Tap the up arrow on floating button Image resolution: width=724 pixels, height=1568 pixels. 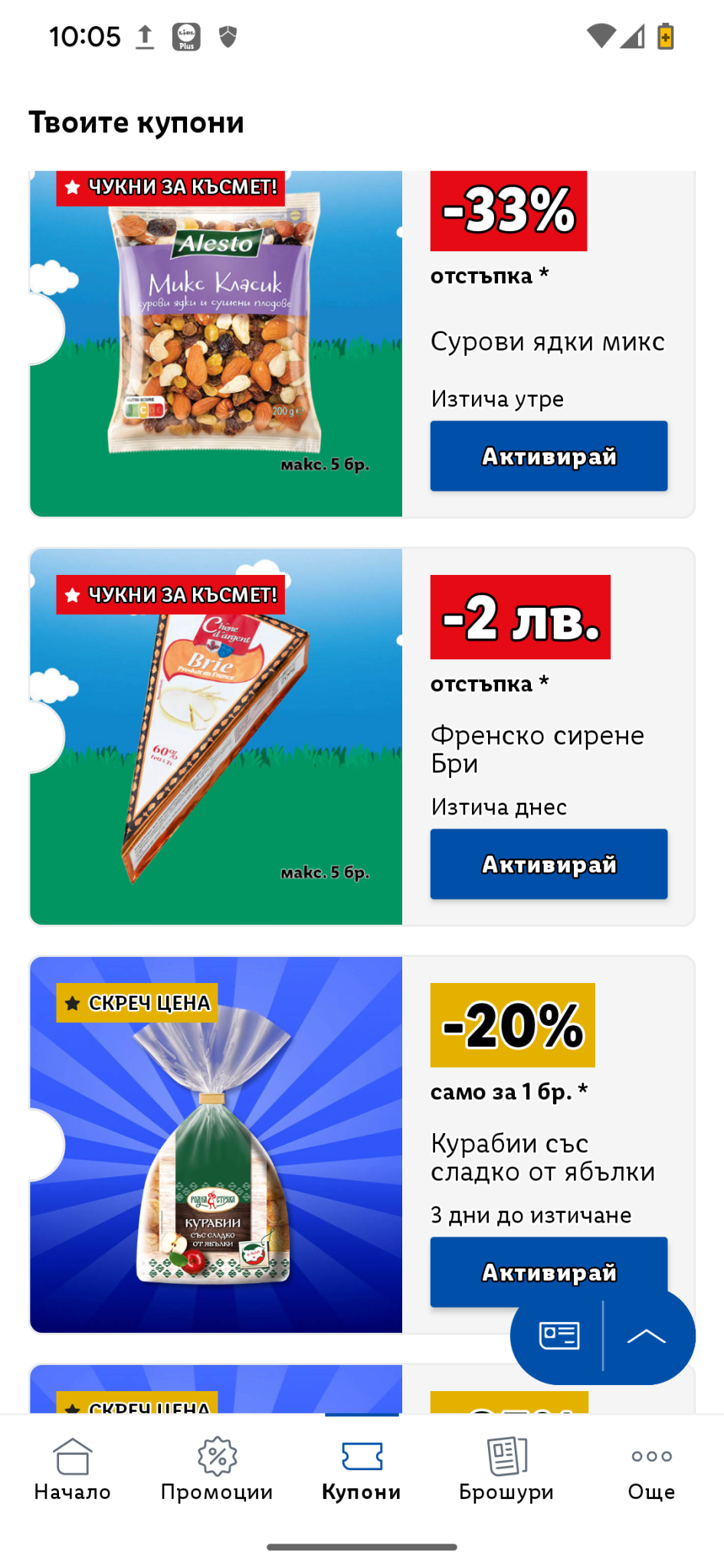[647, 1336]
